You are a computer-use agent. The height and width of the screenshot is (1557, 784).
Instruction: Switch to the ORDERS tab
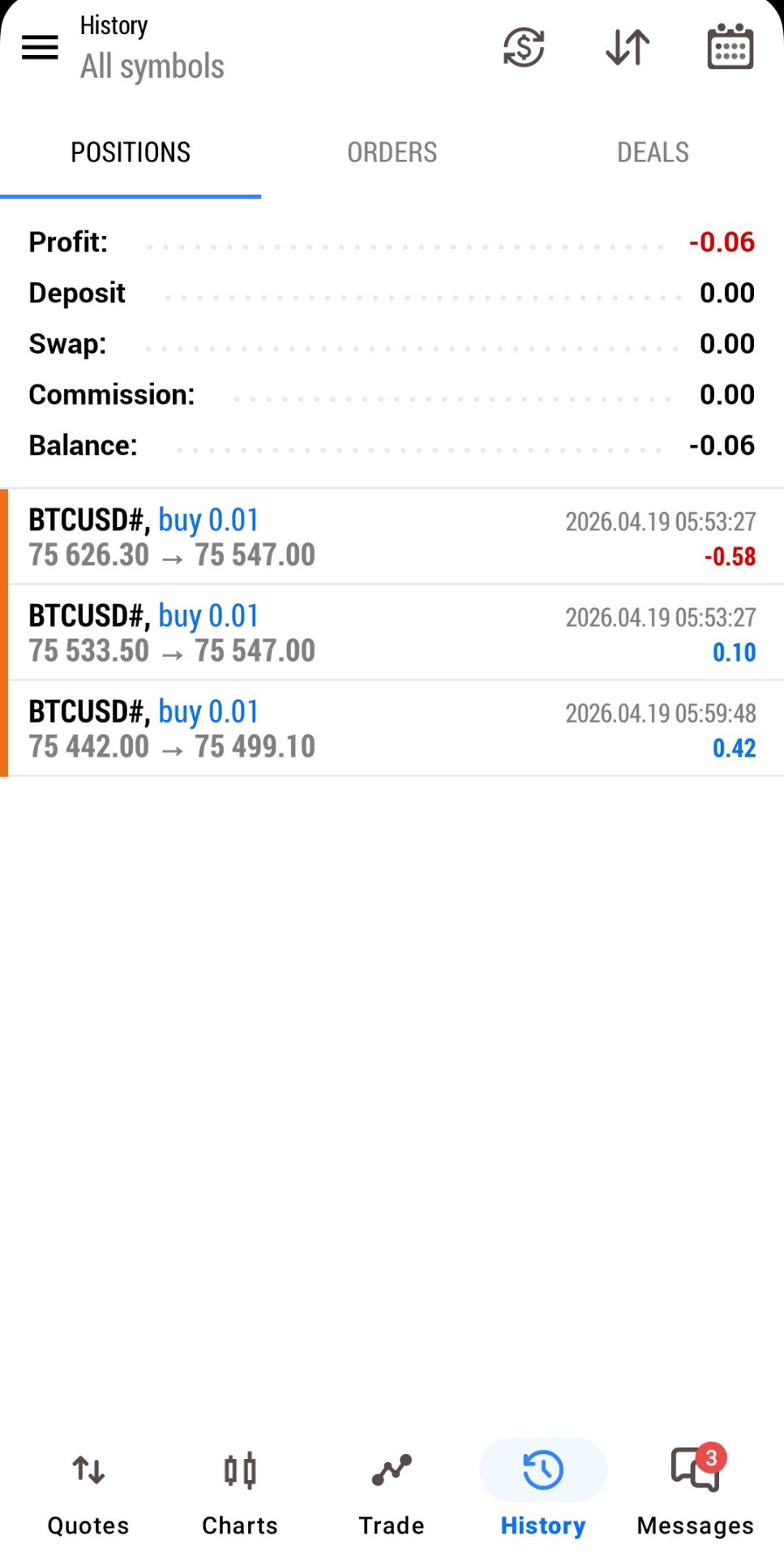pos(392,152)
